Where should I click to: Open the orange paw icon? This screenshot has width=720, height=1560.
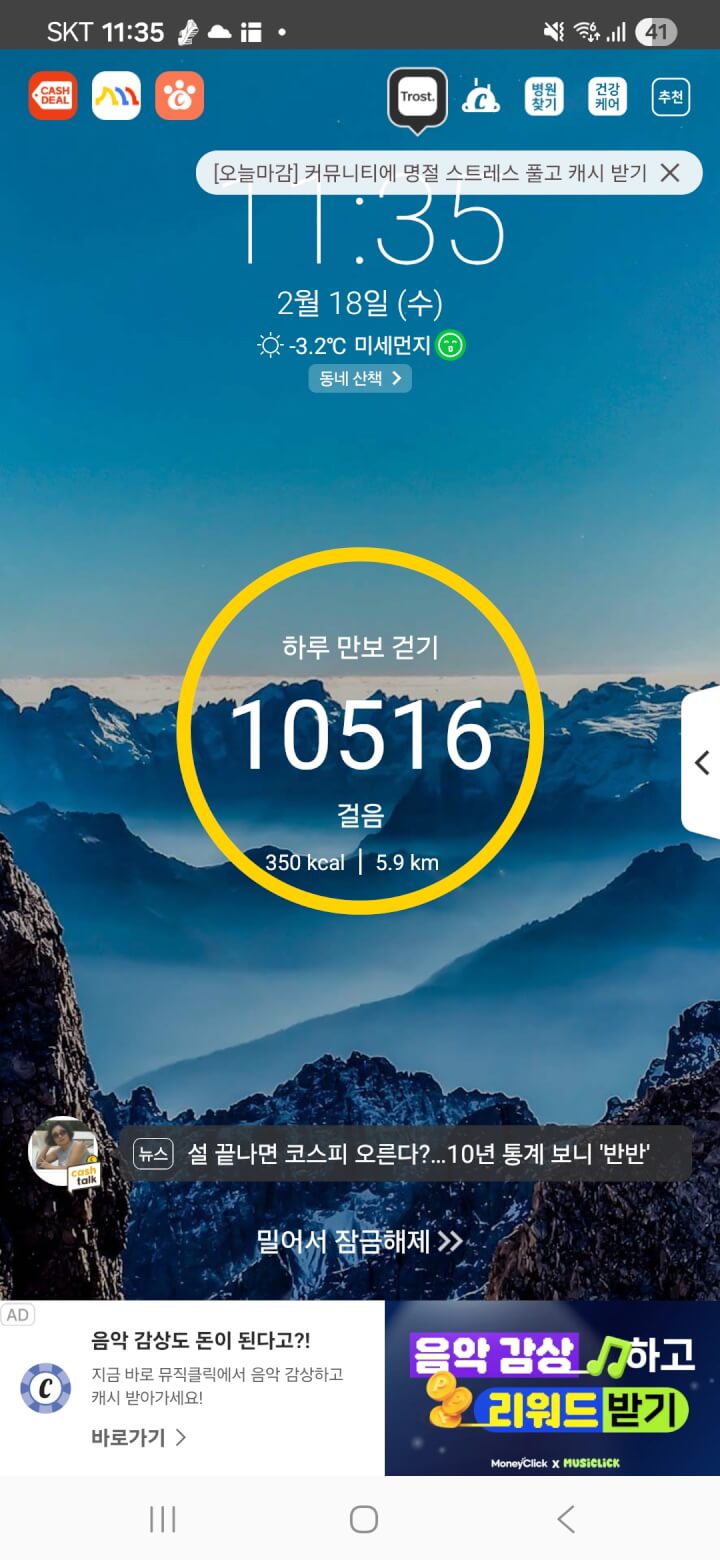tap(180, 96)
